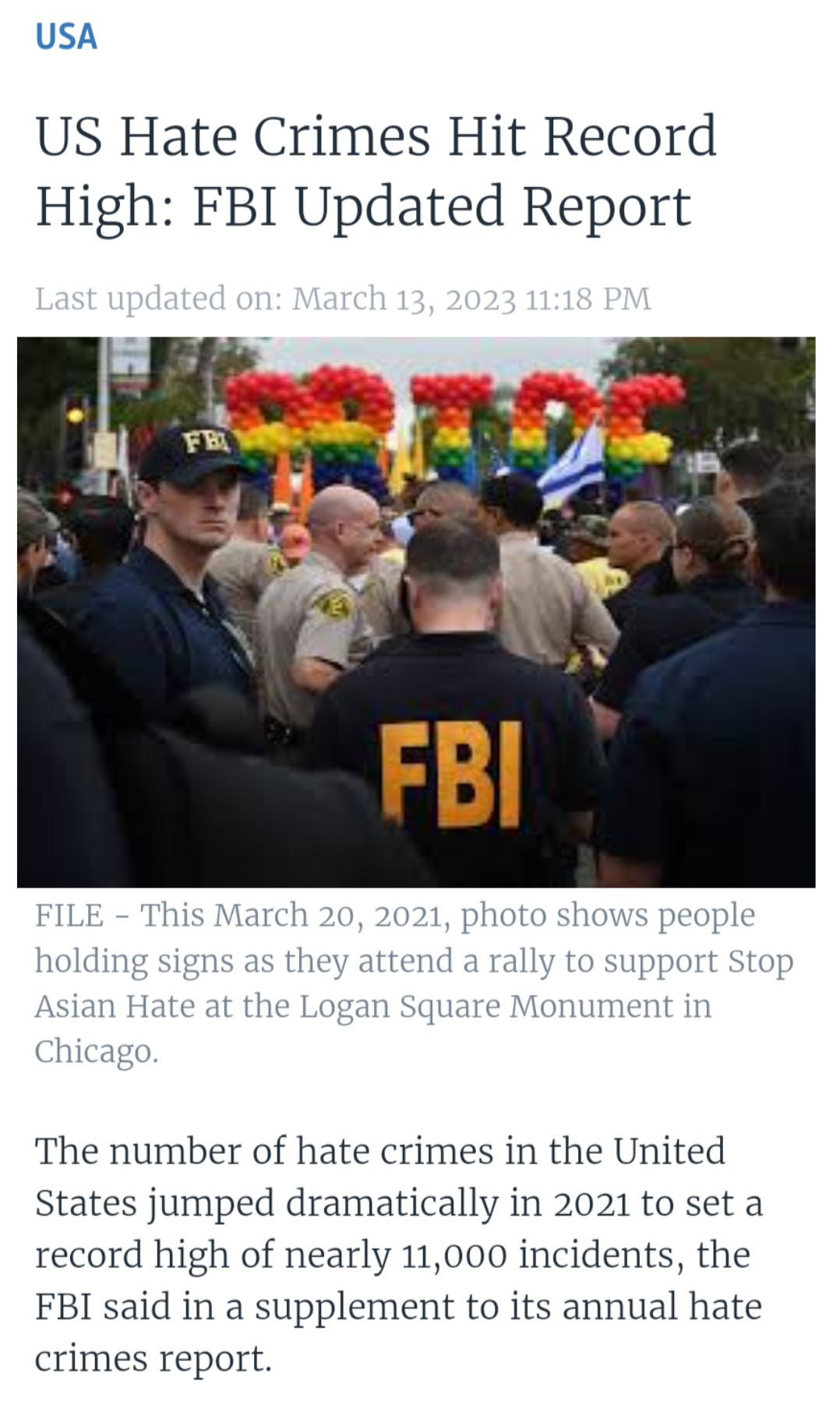
Task: View the article's FBI photo fullscreen
Action: coord(416,612)
